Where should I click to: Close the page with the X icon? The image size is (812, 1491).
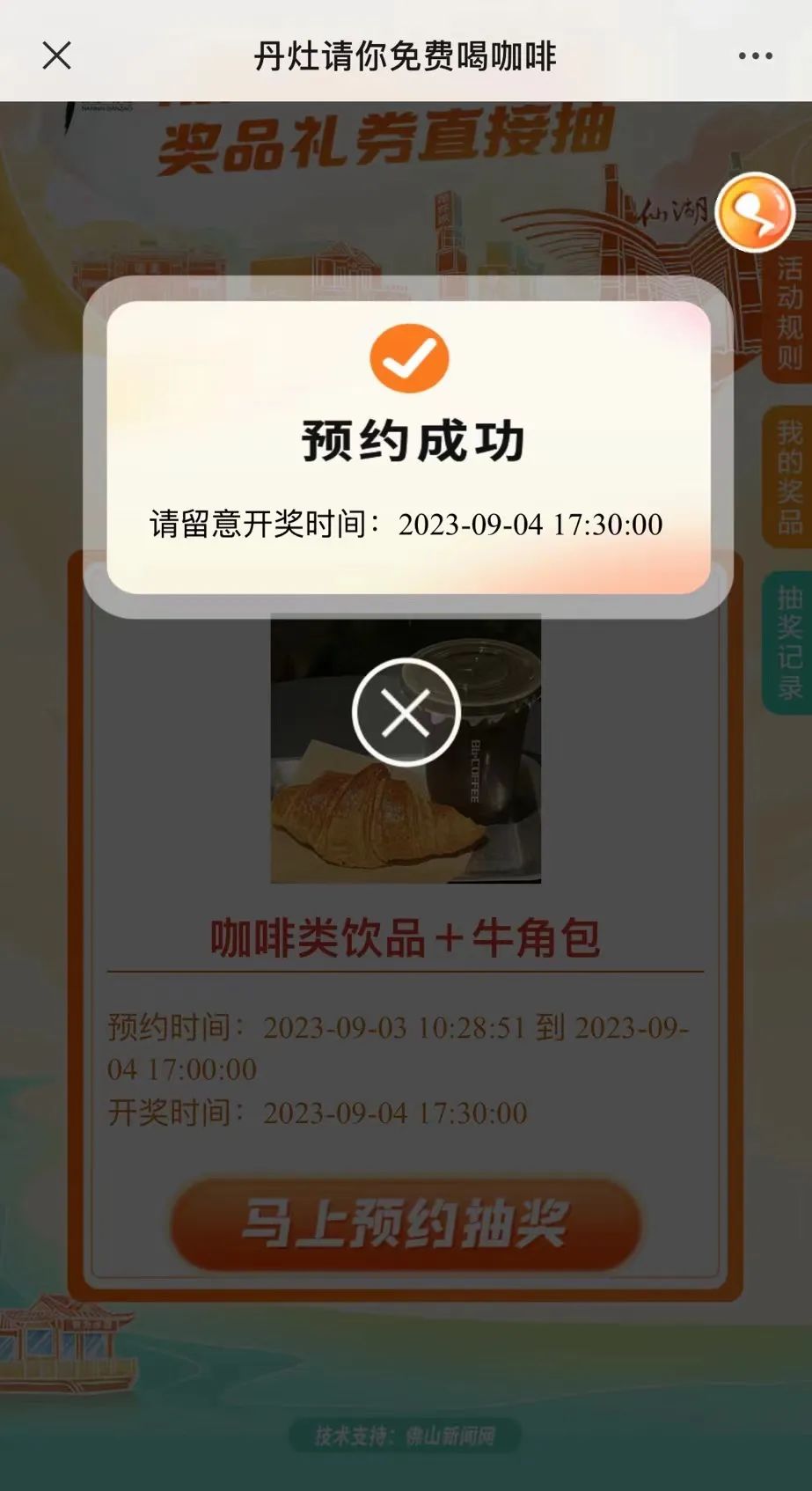pos(57,55)
